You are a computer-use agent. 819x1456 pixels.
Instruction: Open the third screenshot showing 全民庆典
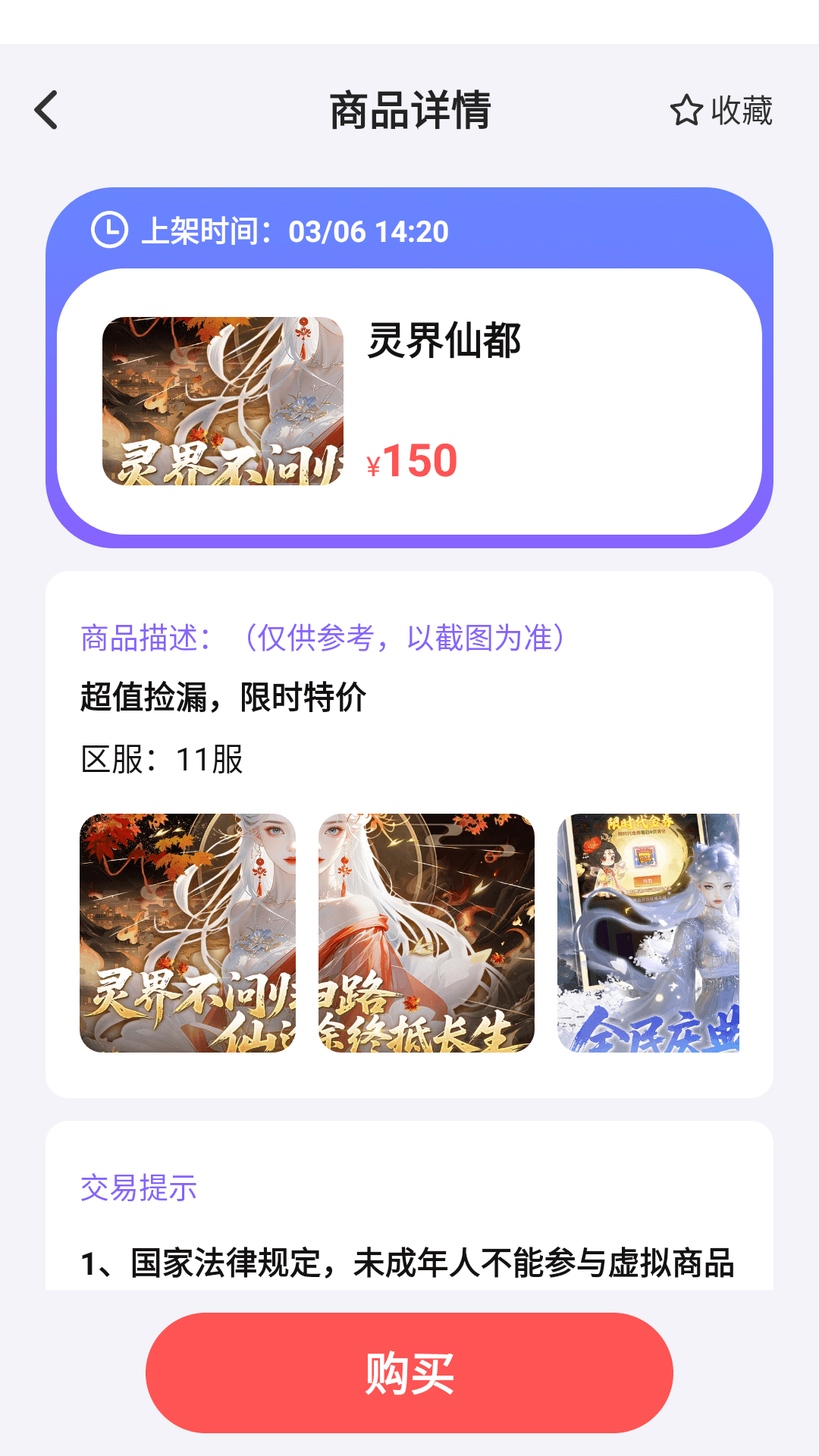pos(648,933)
